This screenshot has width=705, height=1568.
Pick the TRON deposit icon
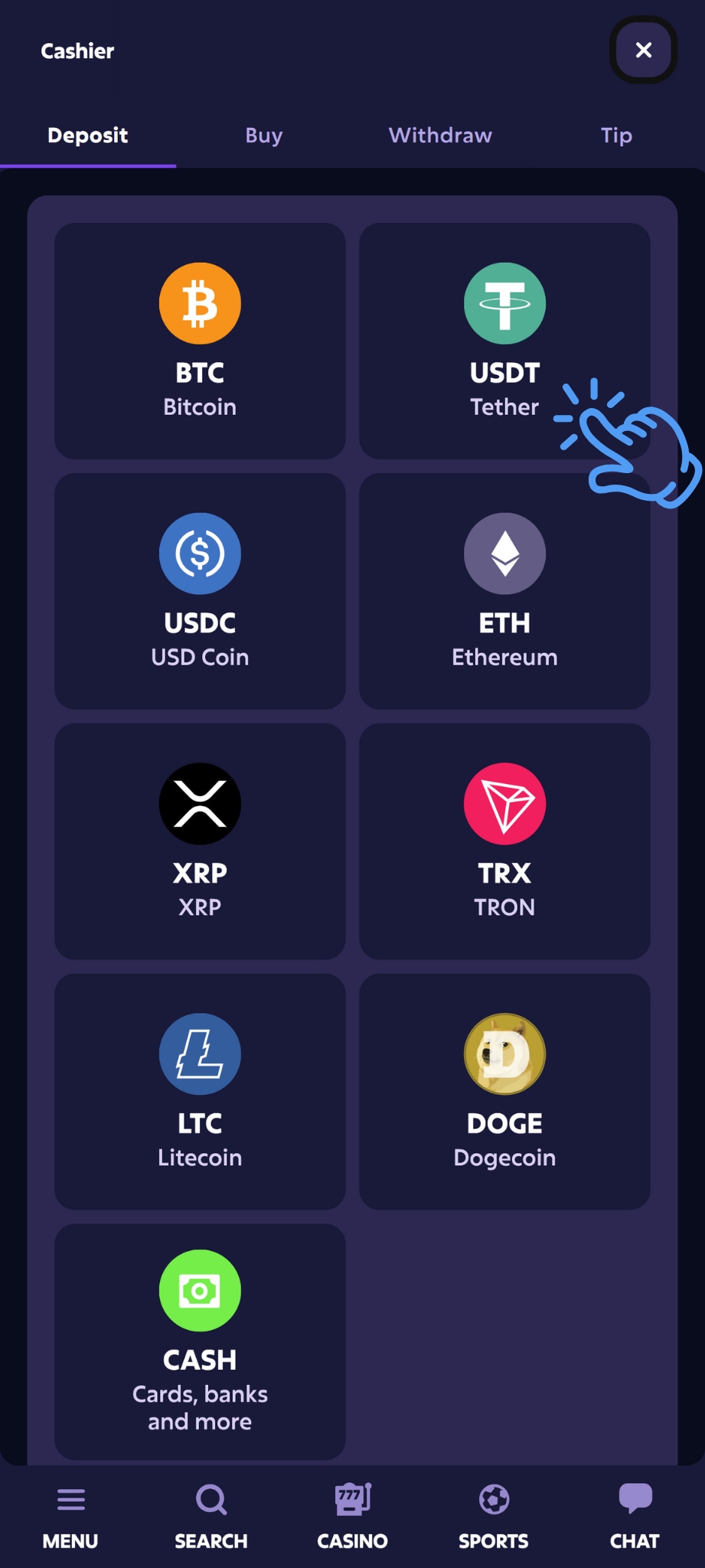tap(504, 803)
